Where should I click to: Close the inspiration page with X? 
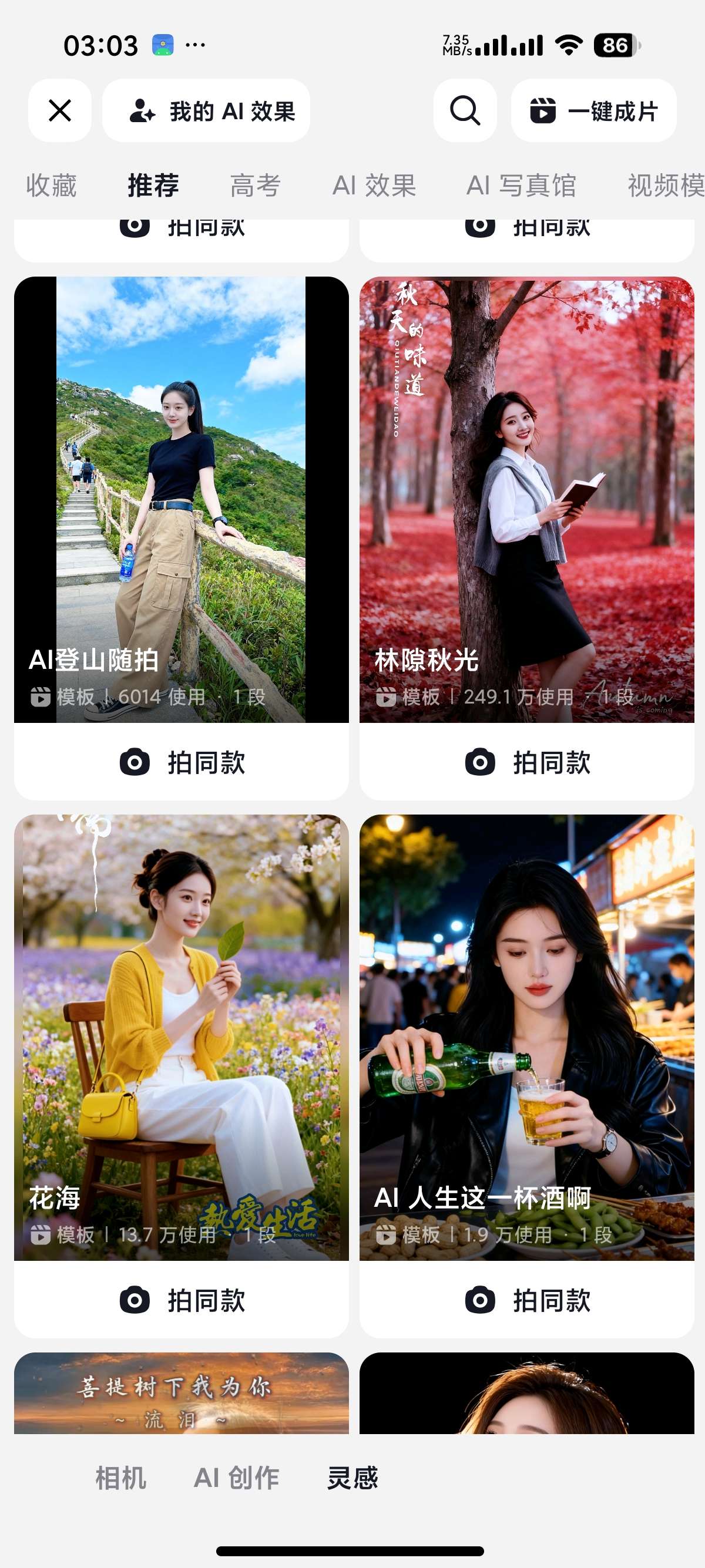pos(60,111)
